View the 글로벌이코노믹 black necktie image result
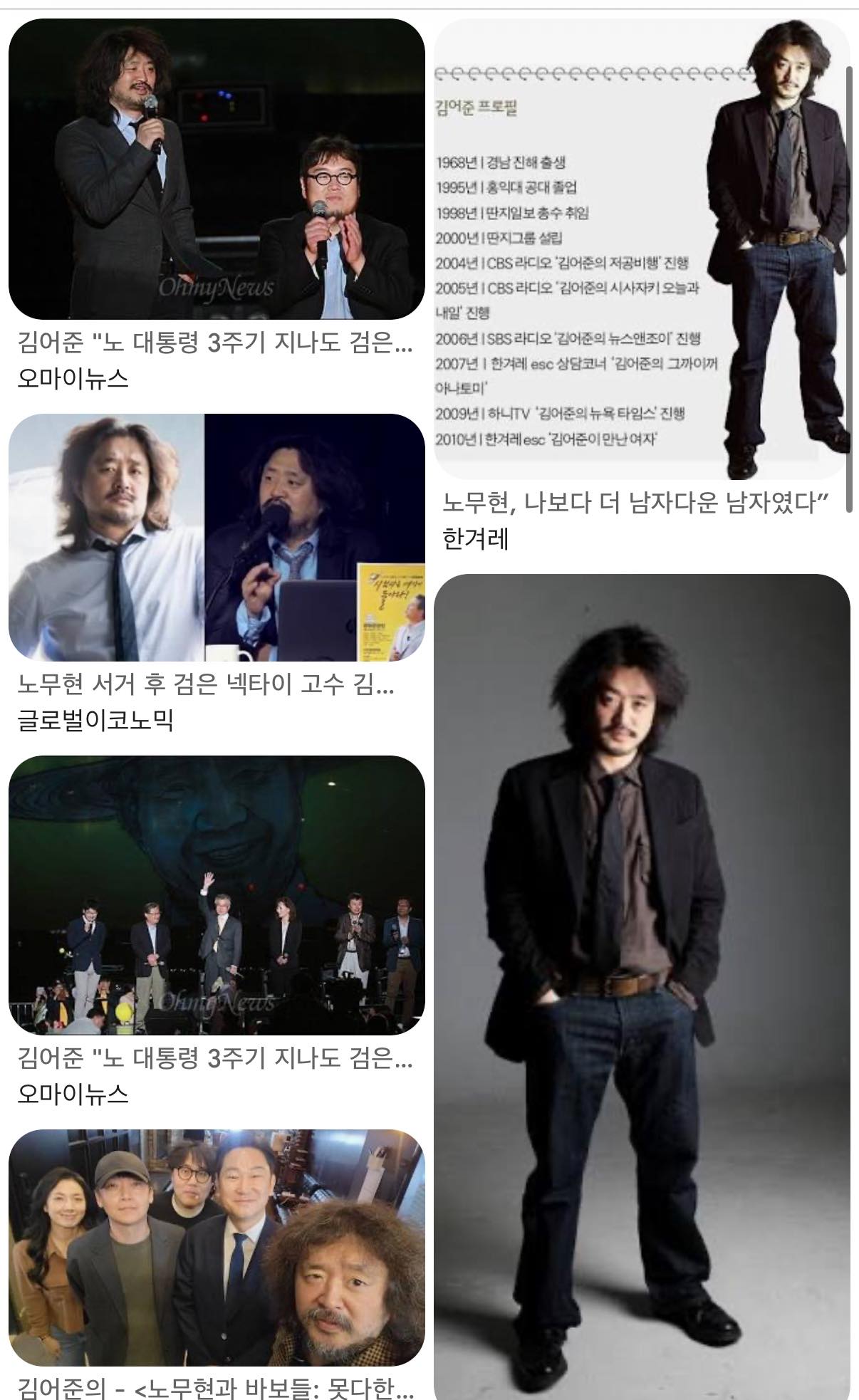Viewport: 859px width, 1400px height. [217, 538]
